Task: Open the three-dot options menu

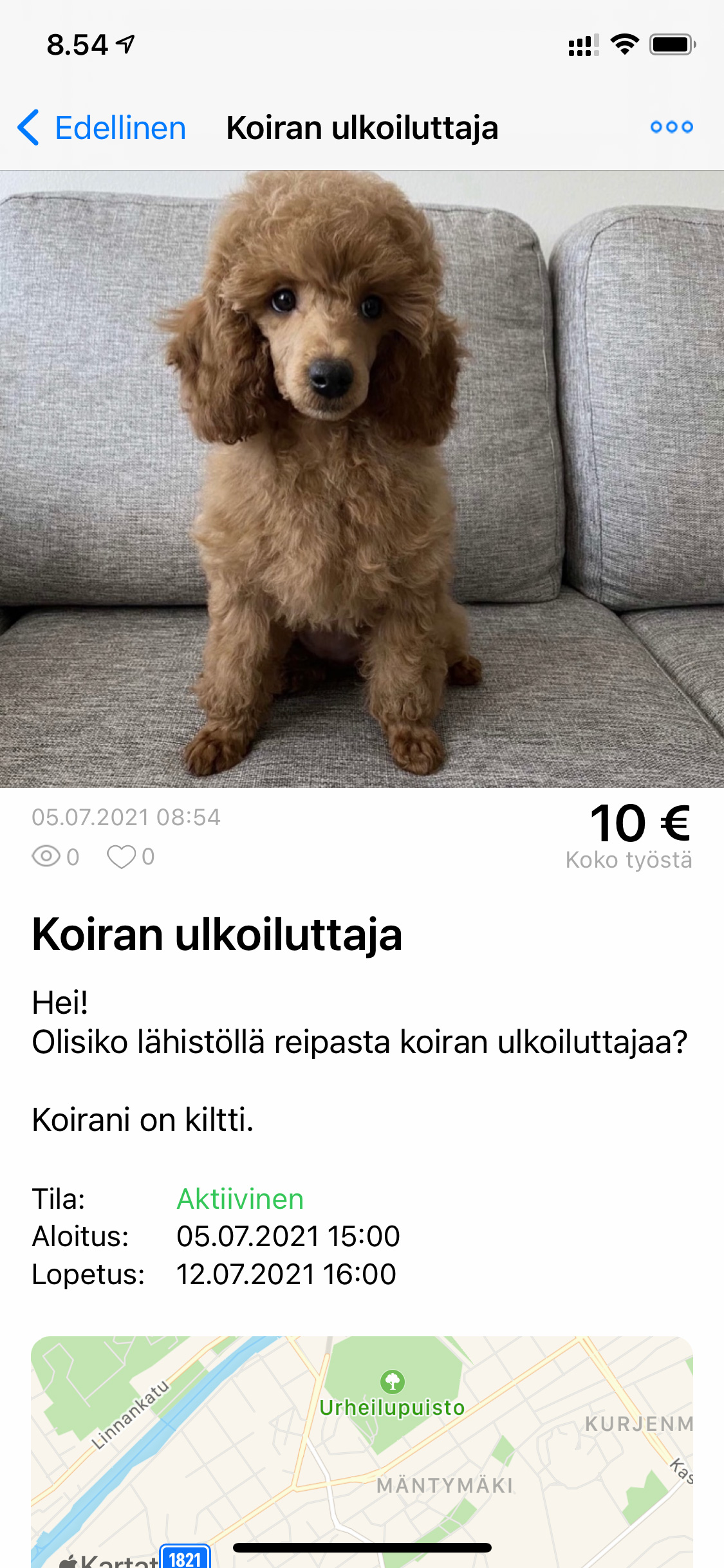Action: coord(671,127)
